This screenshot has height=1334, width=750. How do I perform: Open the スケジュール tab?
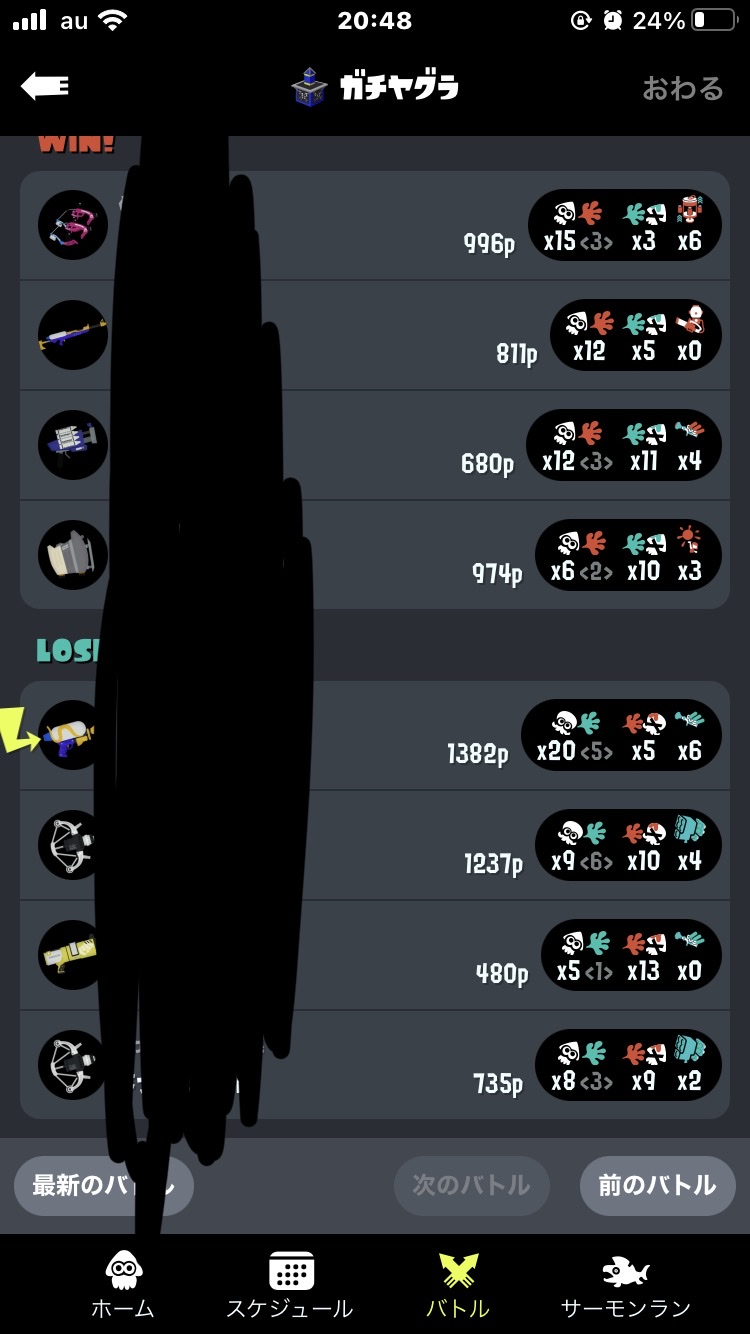(290, 1284)
